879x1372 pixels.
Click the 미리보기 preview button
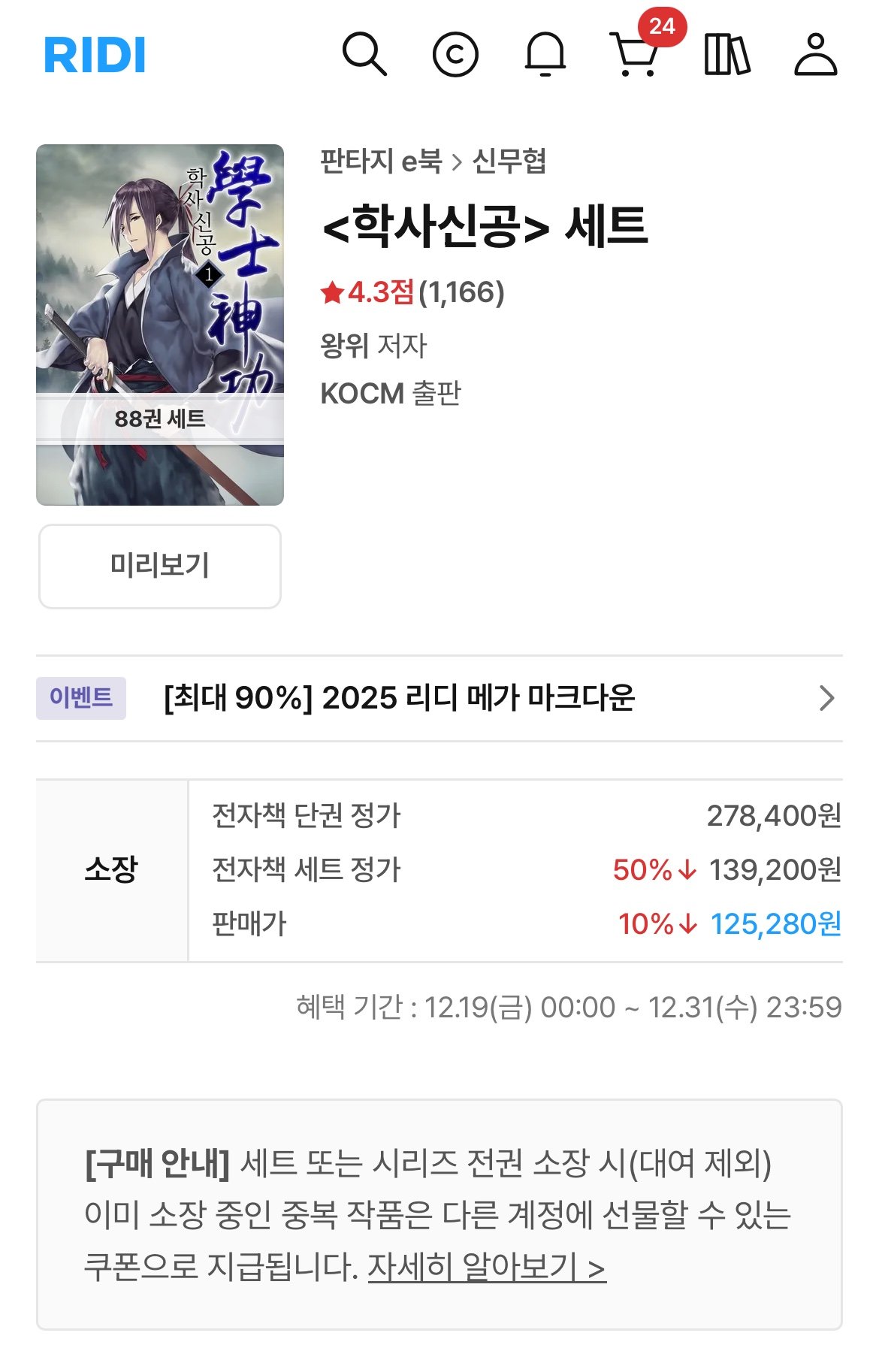(x=159, y=566)
